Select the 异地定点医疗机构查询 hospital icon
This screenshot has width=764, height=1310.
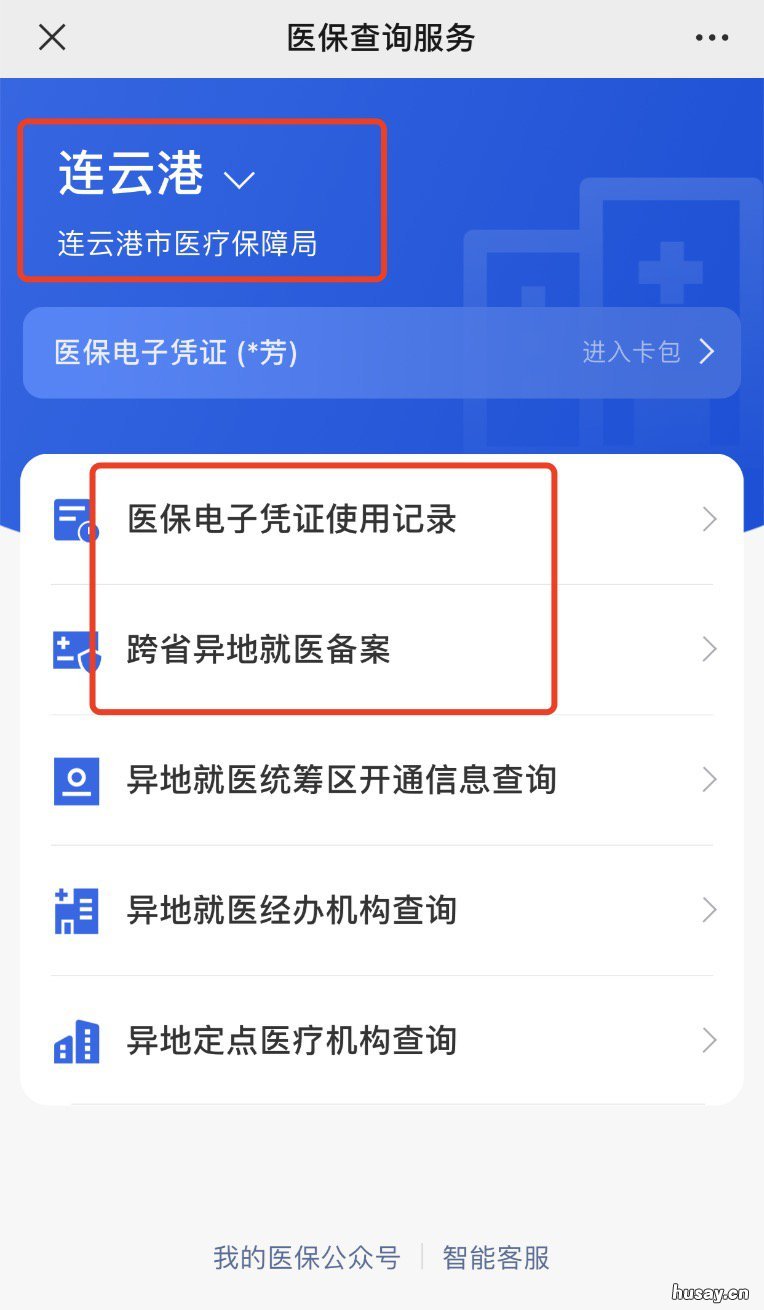(x=76, y=1040)
